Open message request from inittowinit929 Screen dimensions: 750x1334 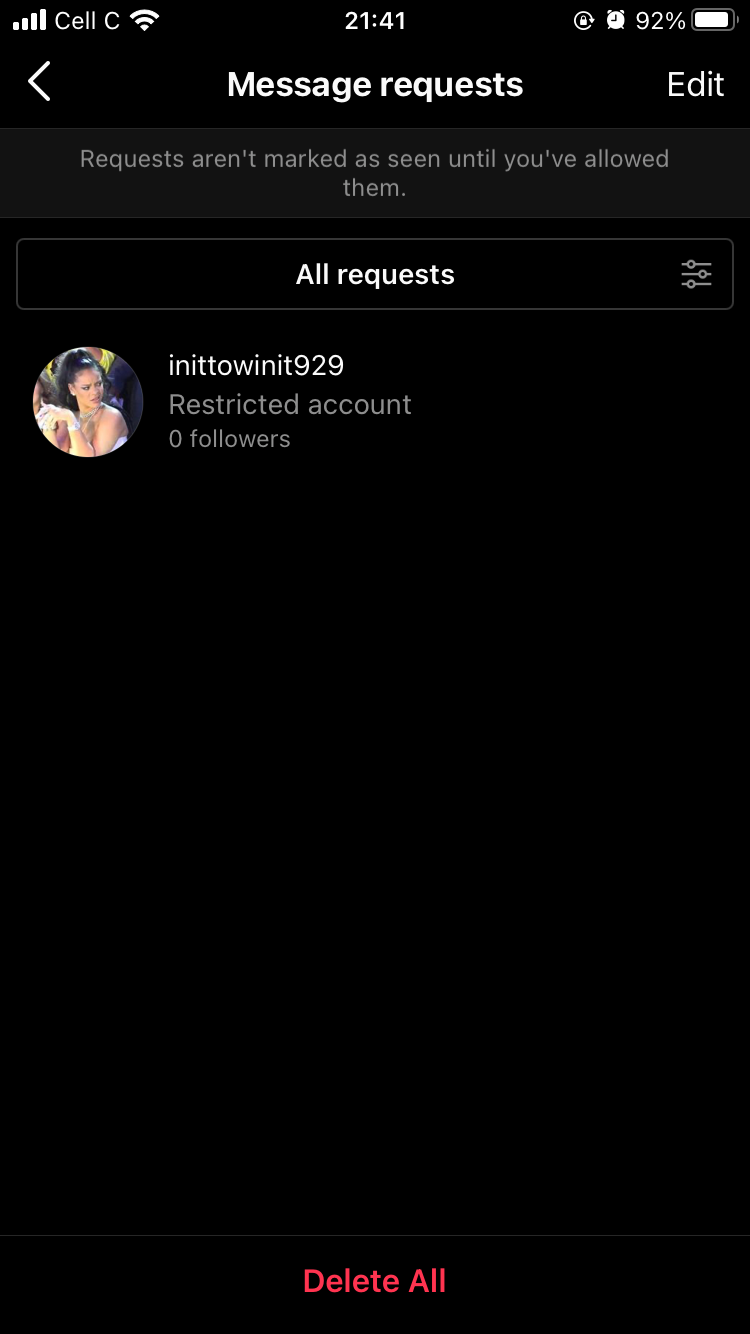coord(375,402)
